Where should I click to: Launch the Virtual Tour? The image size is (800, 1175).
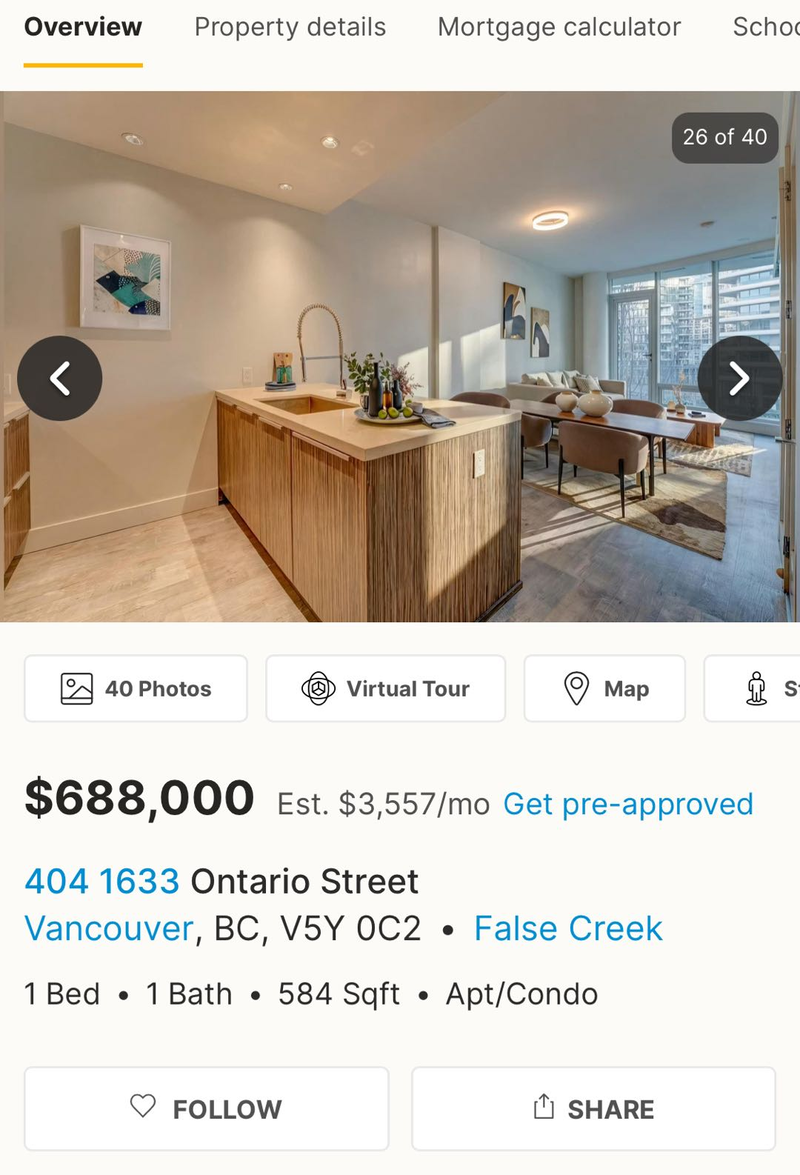click(x=386, y=689)
